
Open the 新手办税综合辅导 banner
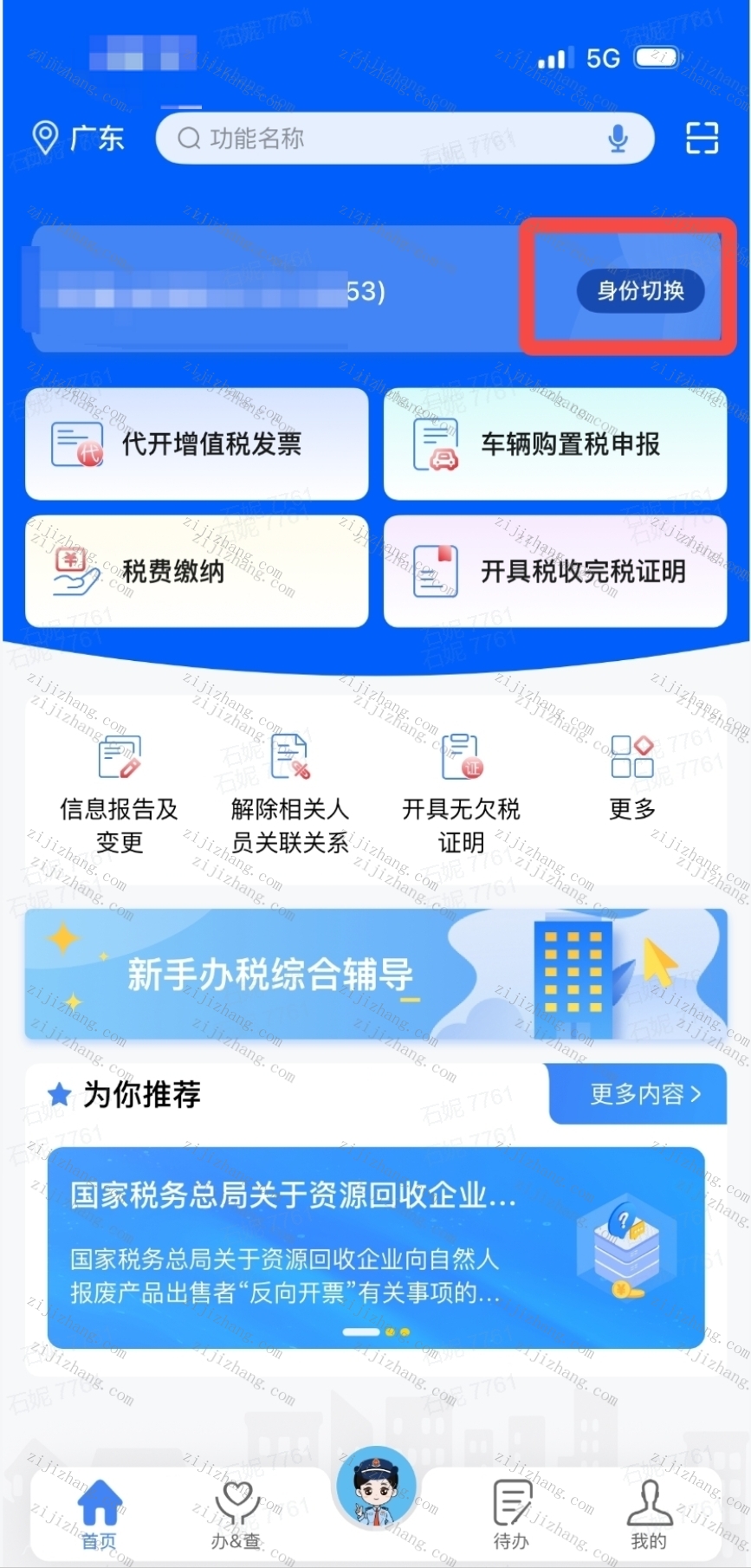375,974
